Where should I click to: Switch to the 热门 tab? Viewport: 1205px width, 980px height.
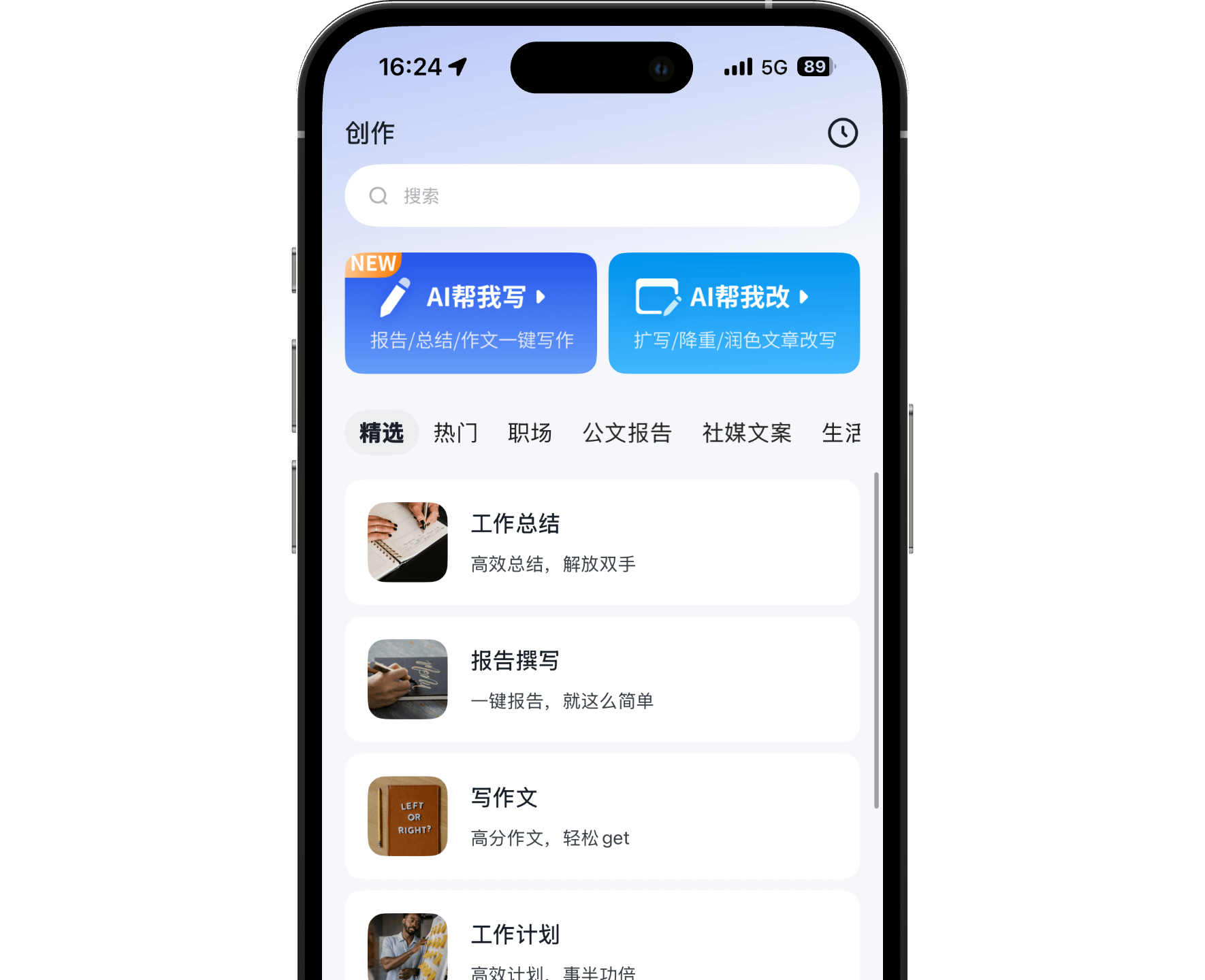coord(455,433)
